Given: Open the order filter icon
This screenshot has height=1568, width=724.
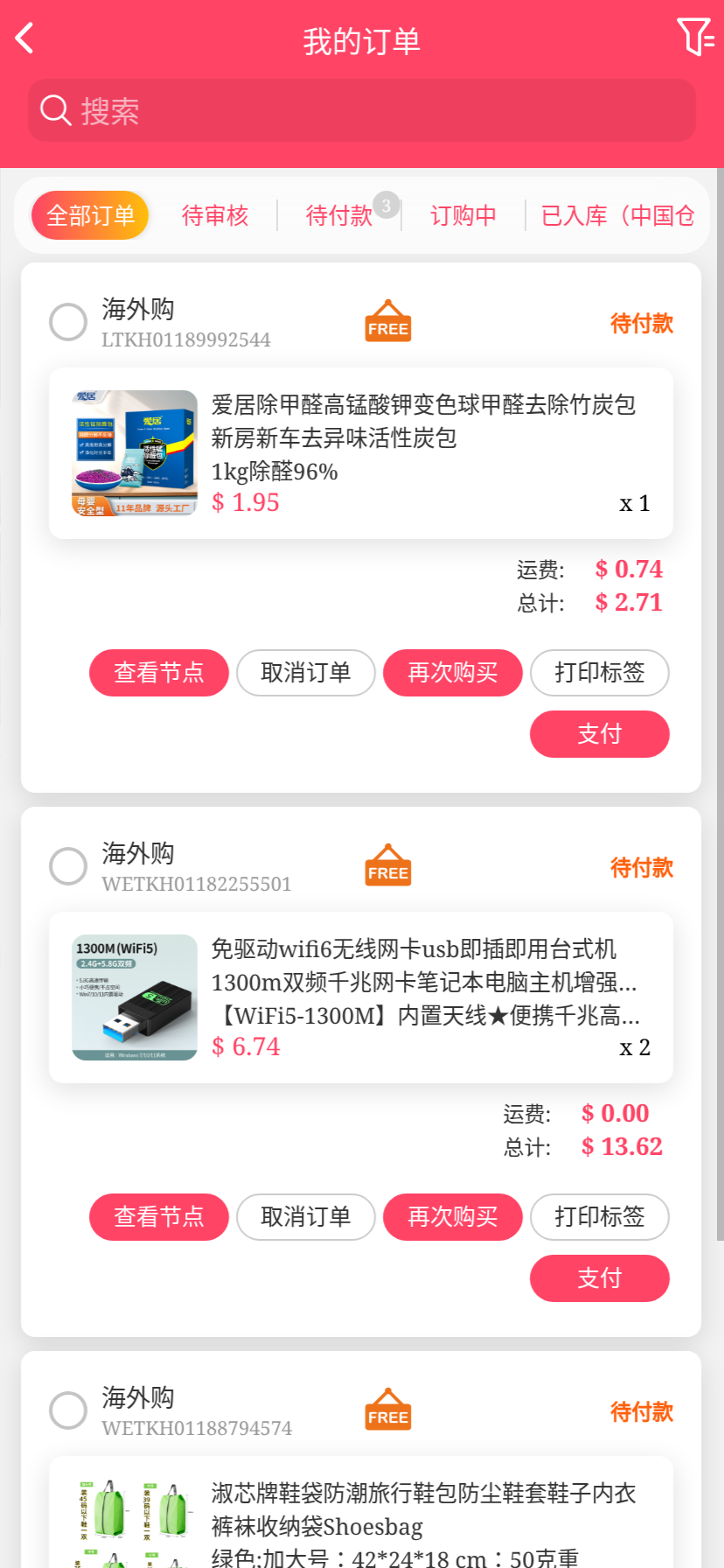Looking at the screenshot, I should pyautogui.click(x=695, y=38).
